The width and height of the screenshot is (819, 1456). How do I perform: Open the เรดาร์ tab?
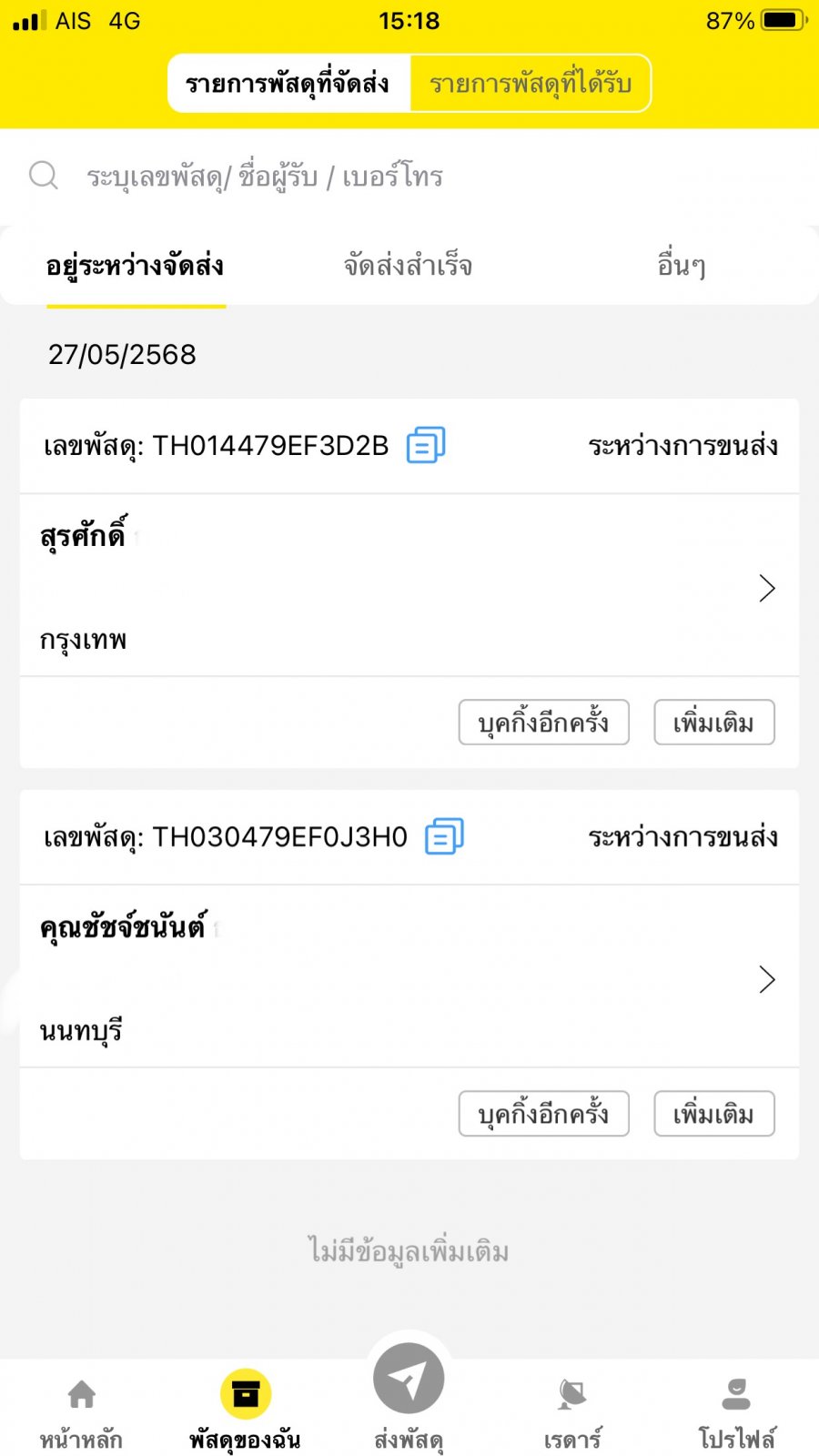(x=572, y=1413)
